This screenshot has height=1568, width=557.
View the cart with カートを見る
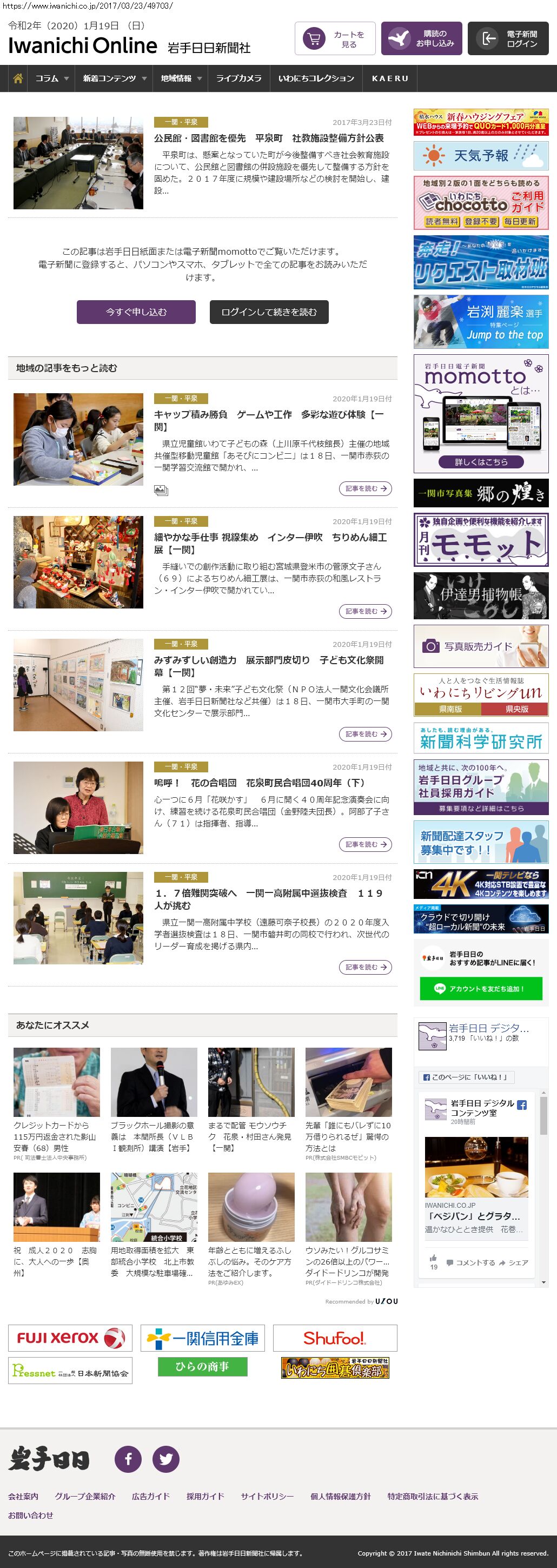pos(335,39)
